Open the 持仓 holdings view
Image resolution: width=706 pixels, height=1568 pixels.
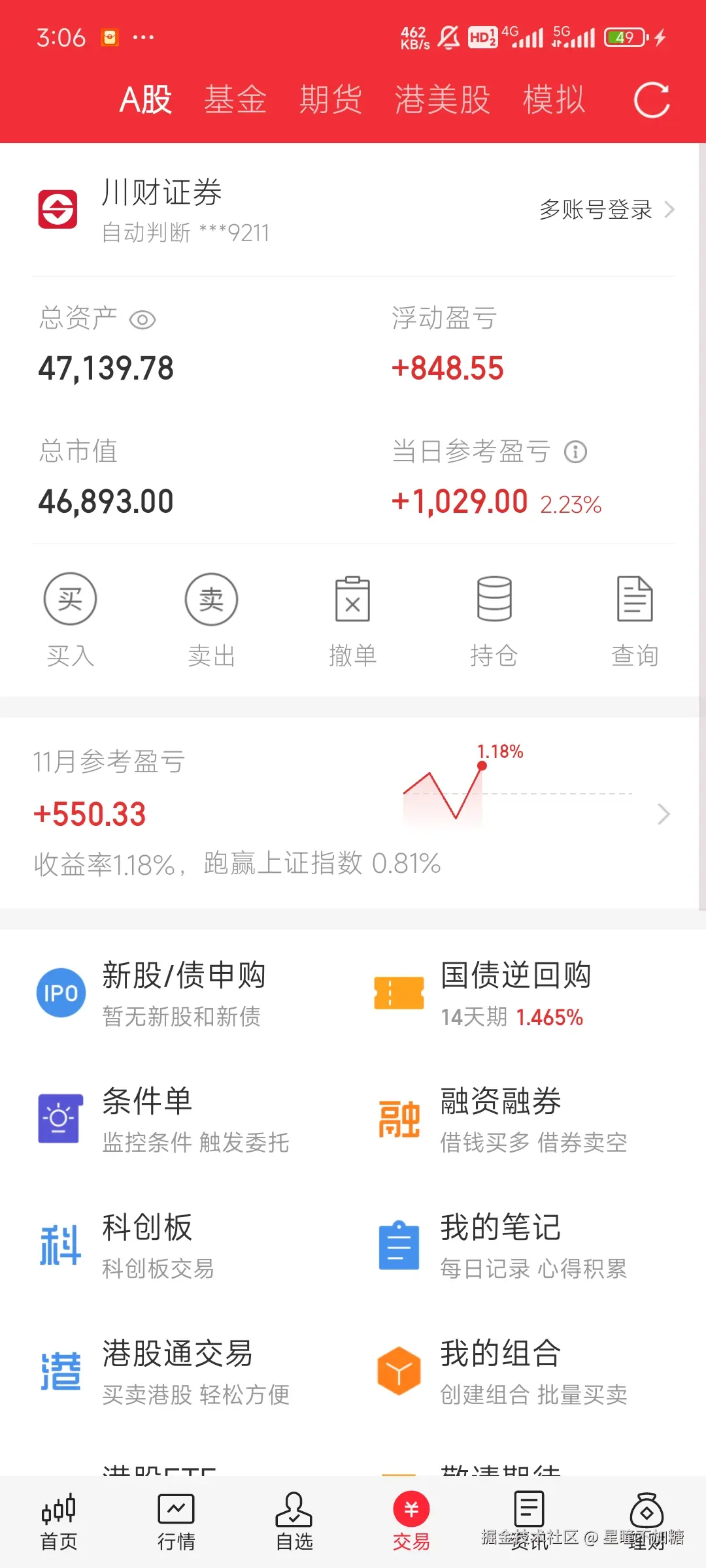(x=494, y=617)
